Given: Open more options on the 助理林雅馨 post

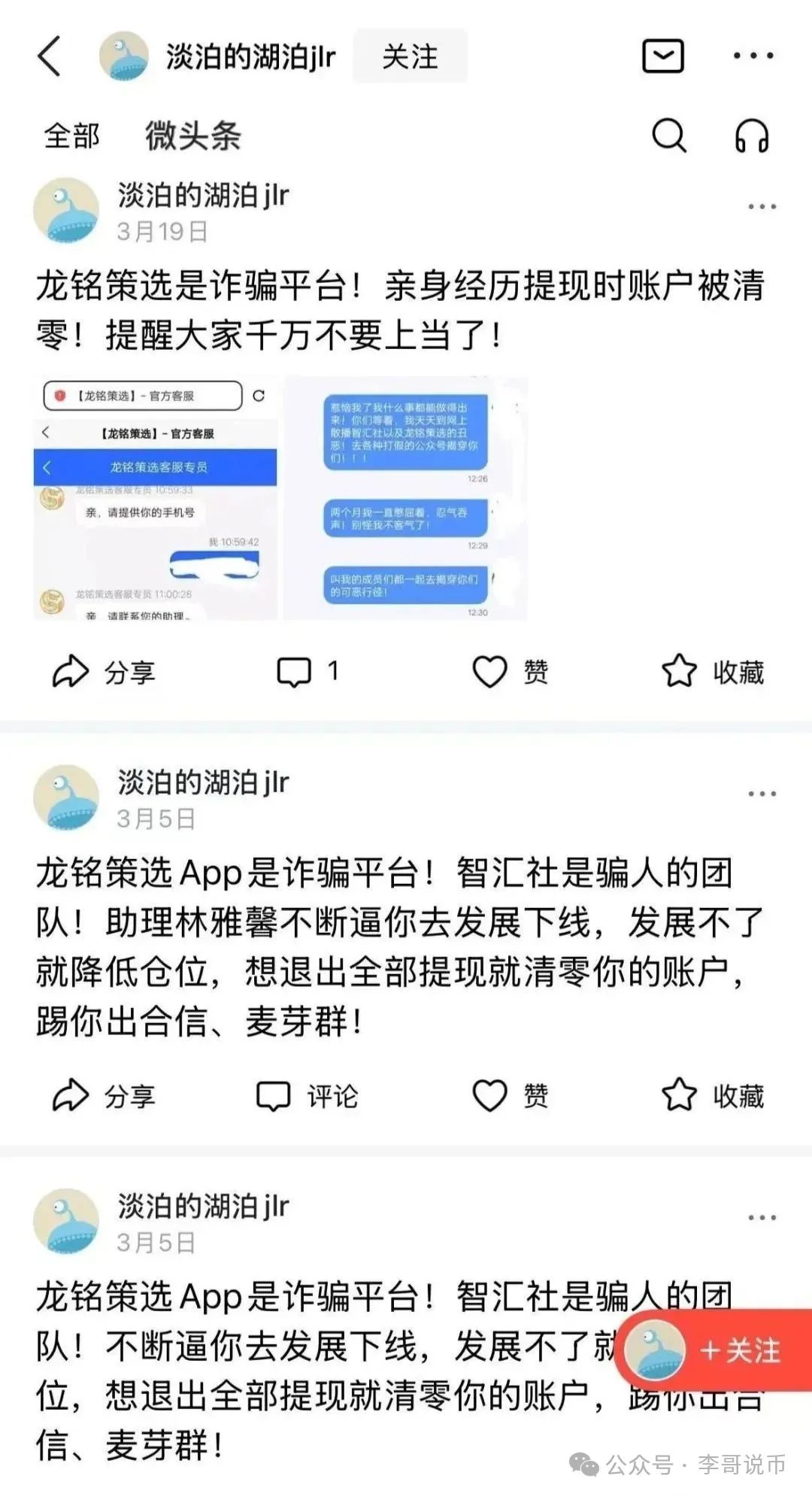Looking at the screenshot, I should (x=762, y=794).
